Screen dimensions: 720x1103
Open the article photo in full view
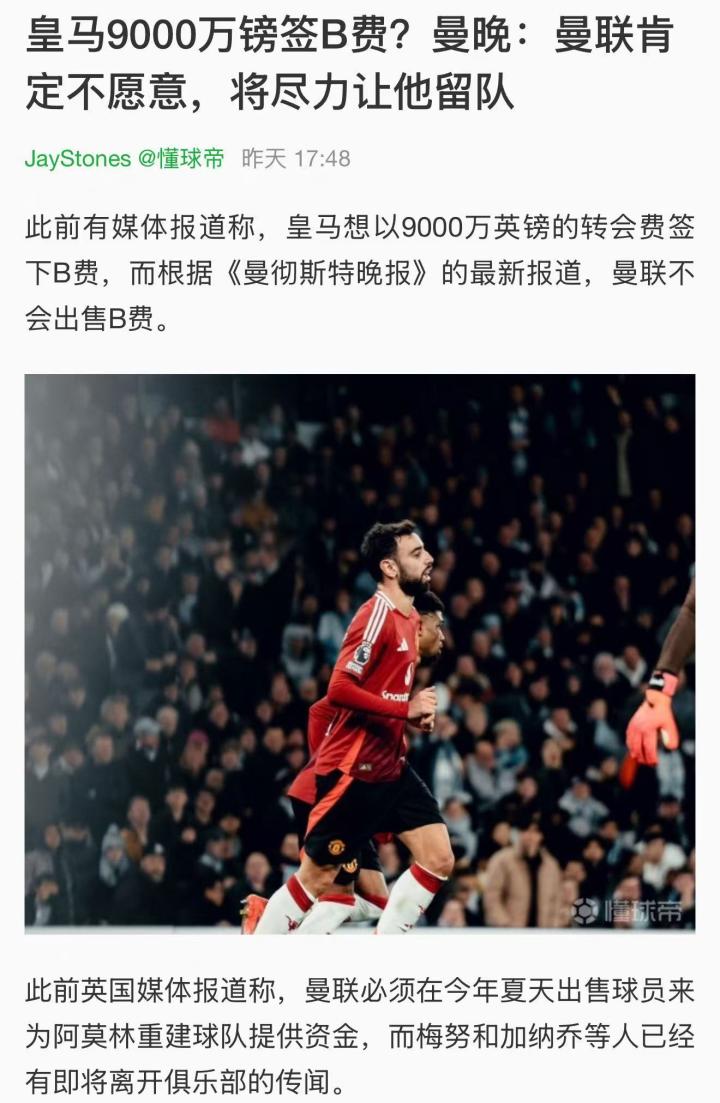coord(360,653)
